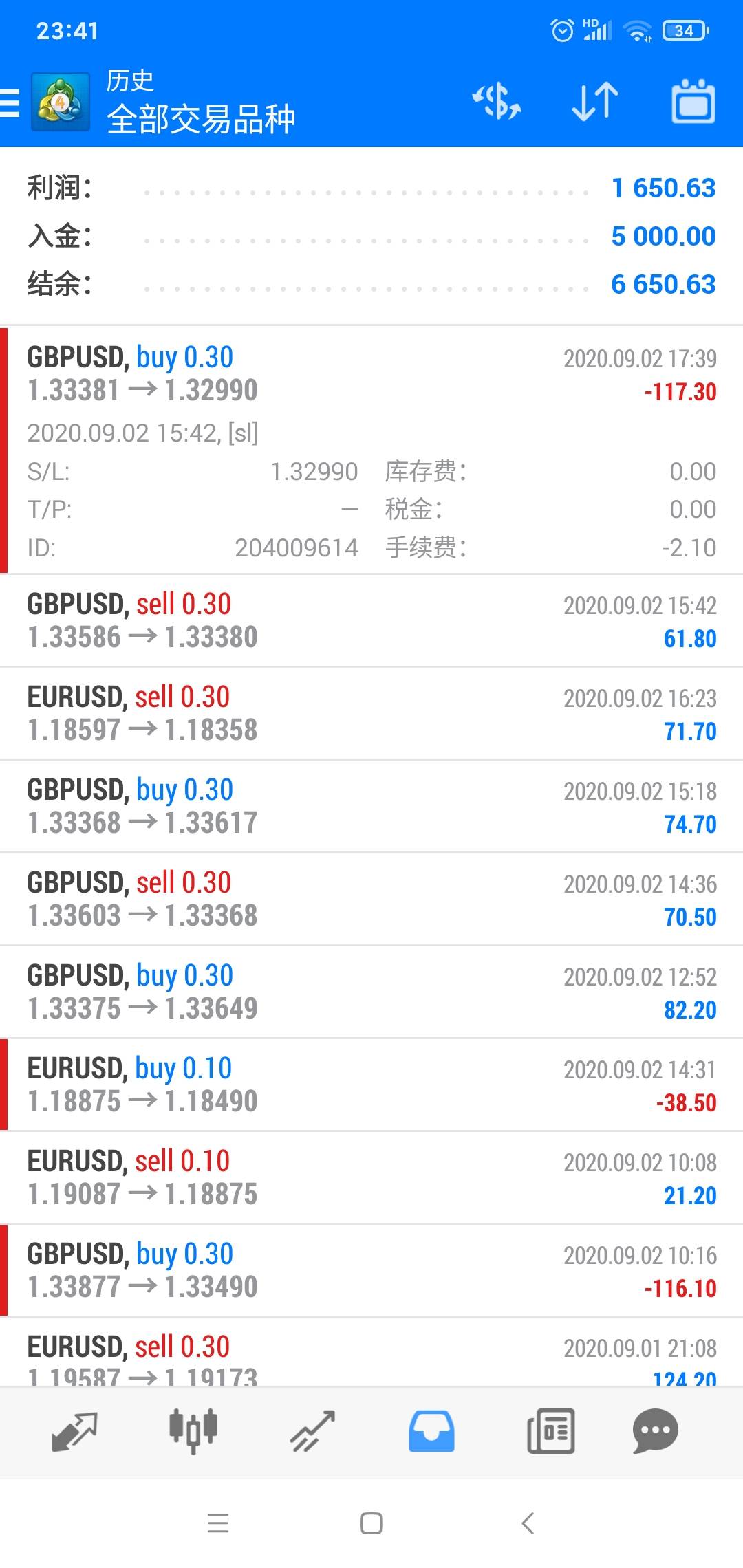Expand GBPUSD buy trade with 82.20 profit
743x1568 pixels.
pos(371,992)
